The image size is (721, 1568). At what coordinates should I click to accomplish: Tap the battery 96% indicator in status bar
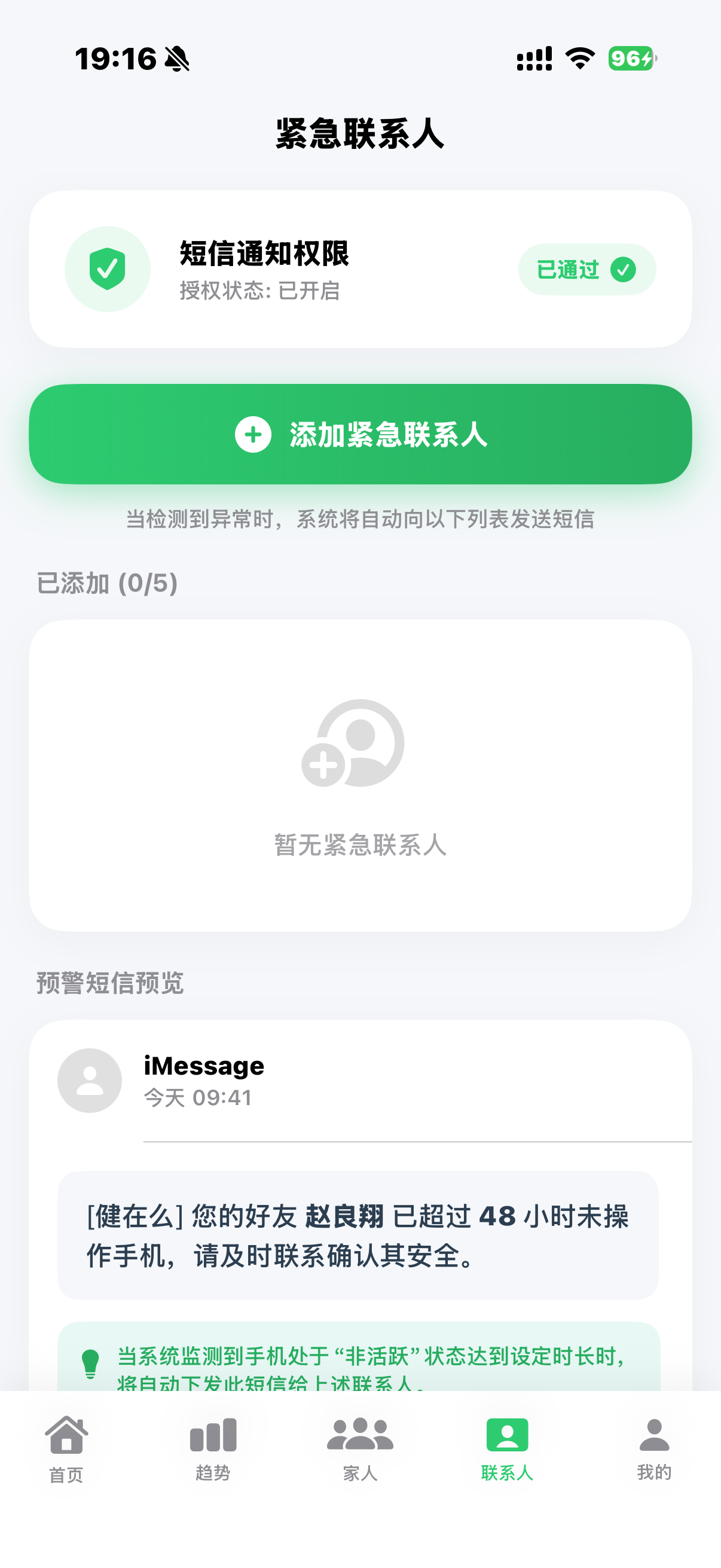coord(630,59)
